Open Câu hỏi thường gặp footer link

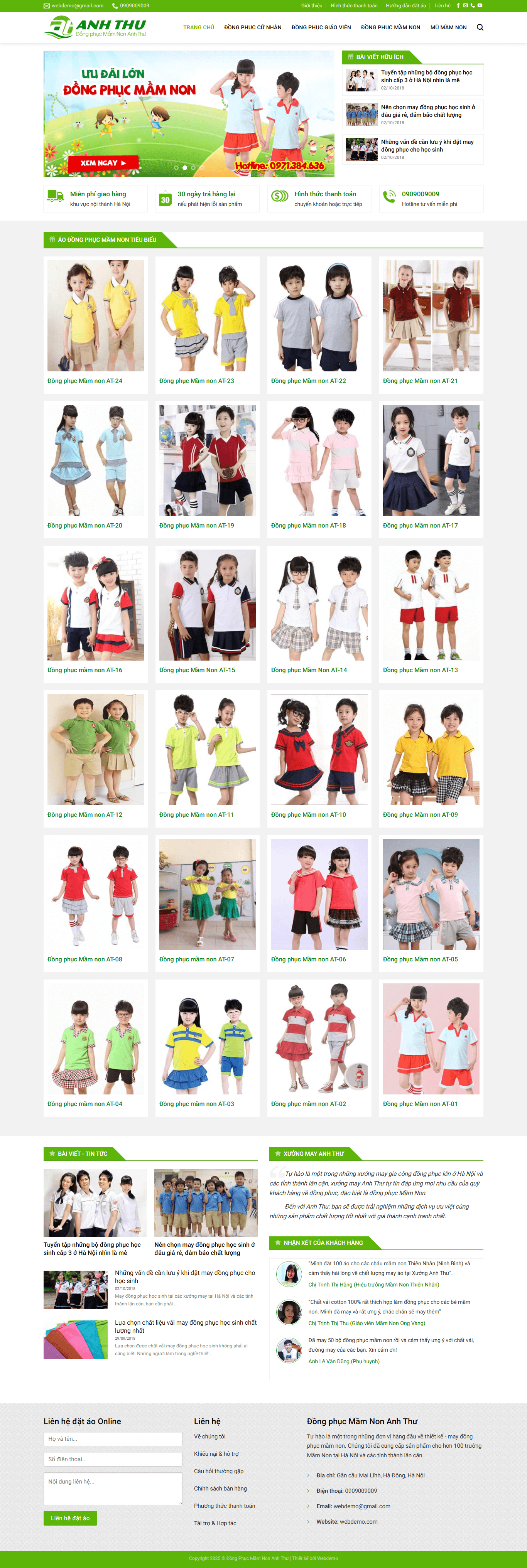[218, 1470]
